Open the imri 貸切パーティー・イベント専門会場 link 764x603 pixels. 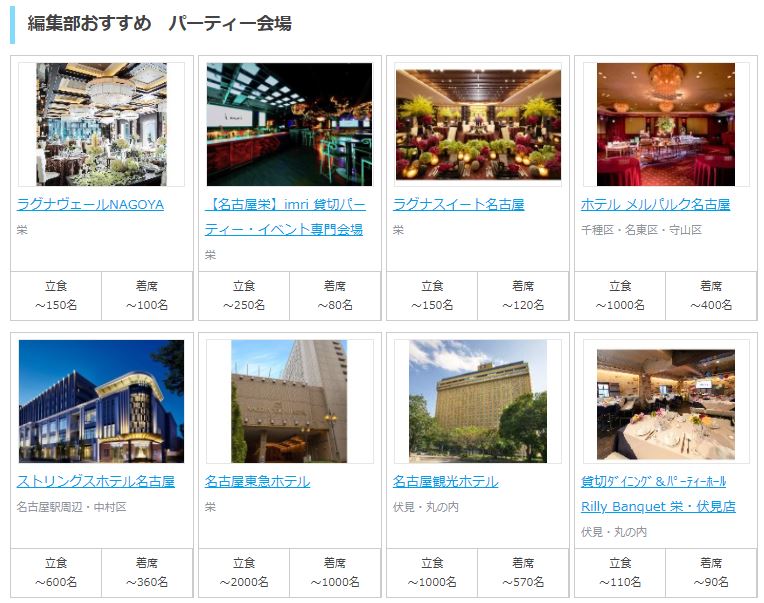tap(284, 205)
